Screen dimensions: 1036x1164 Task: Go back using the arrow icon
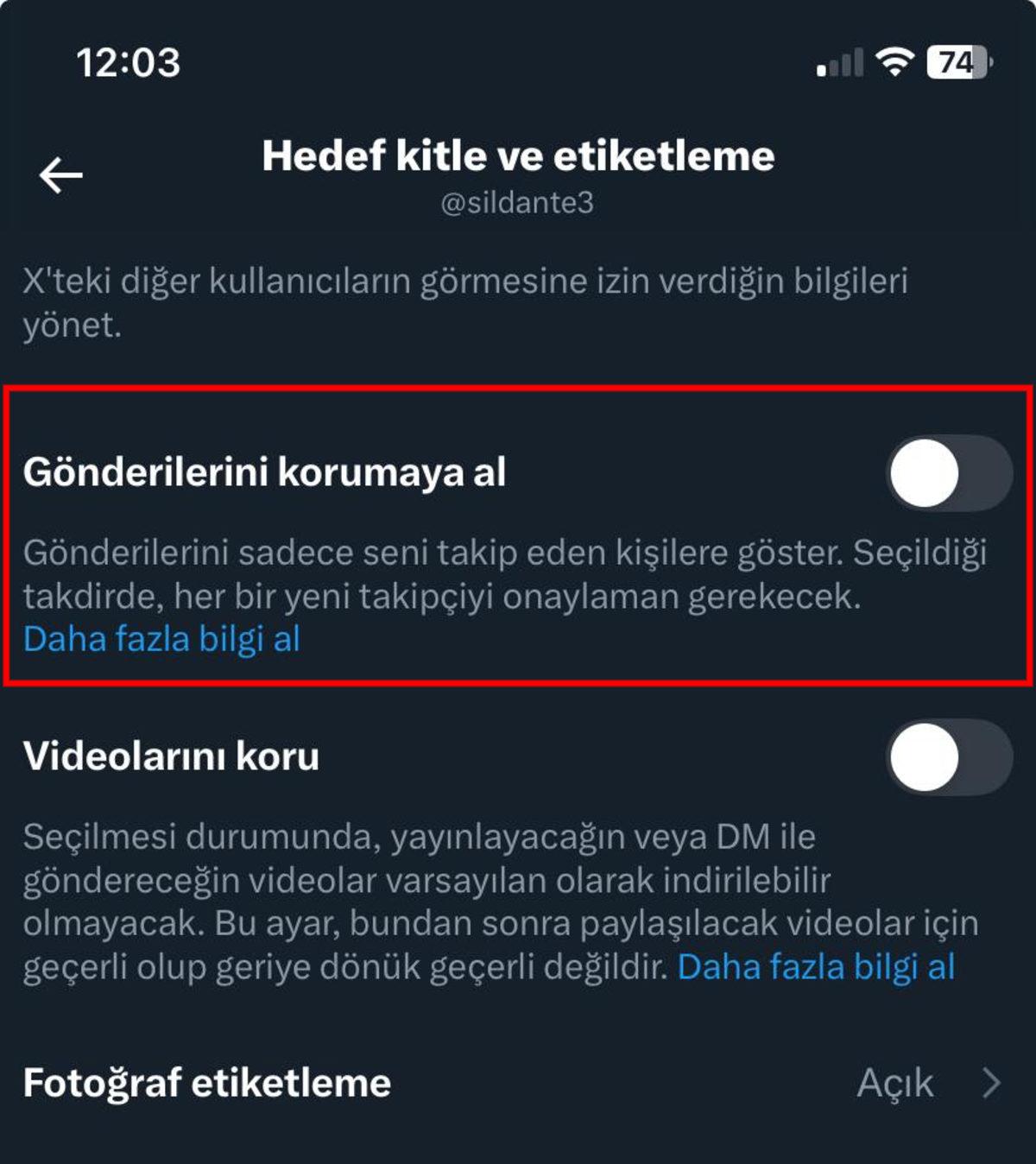tap(60, 175)
